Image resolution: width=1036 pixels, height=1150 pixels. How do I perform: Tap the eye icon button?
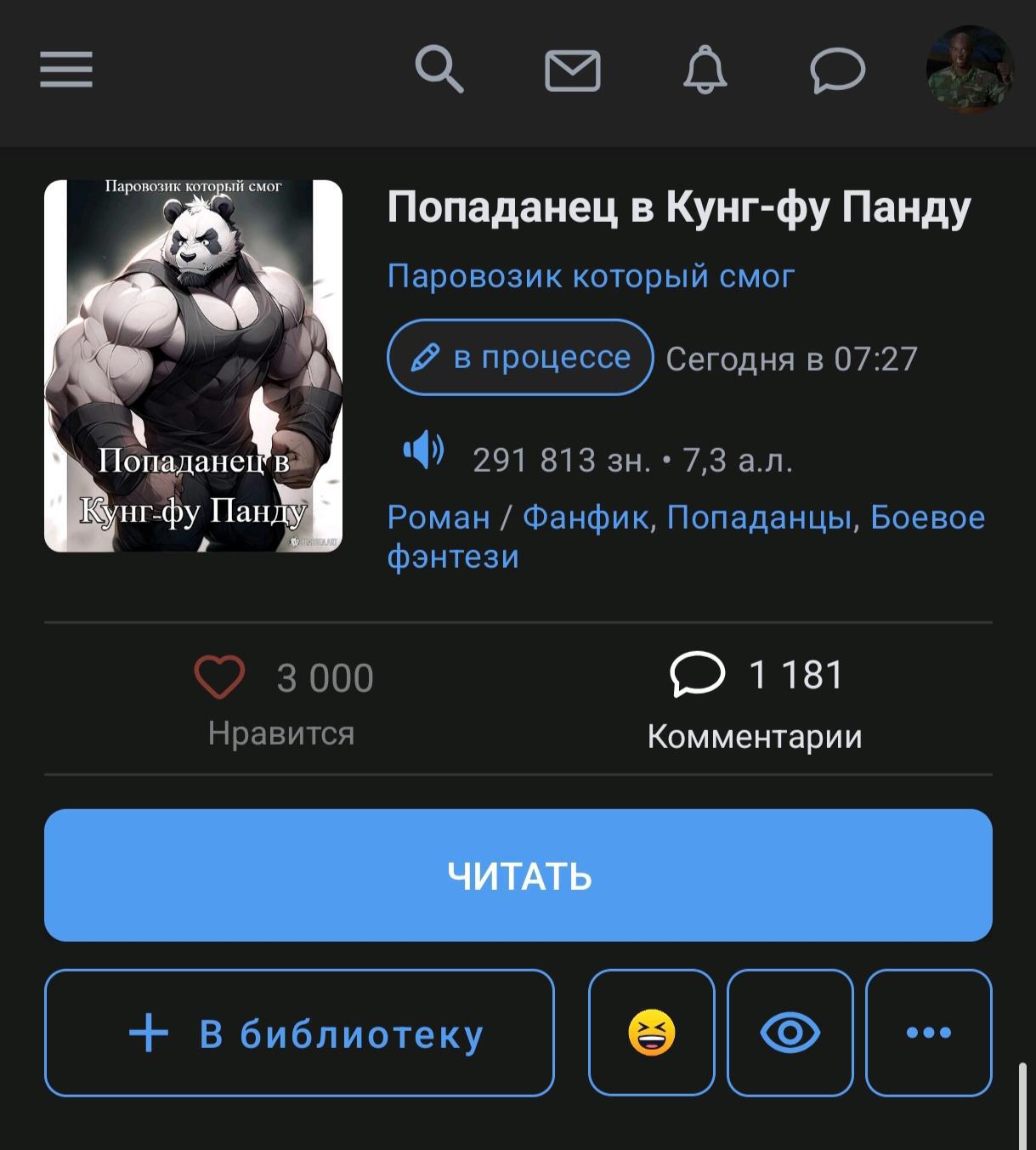pos(790,1033)
